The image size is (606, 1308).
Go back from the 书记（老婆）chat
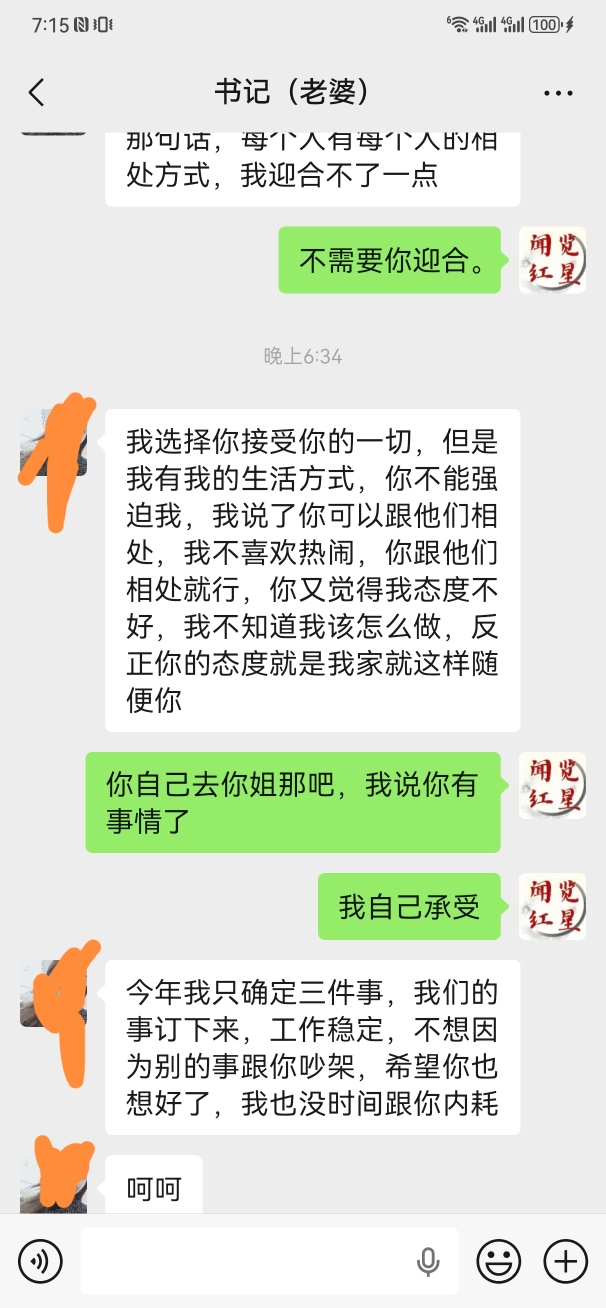(37, 93)
